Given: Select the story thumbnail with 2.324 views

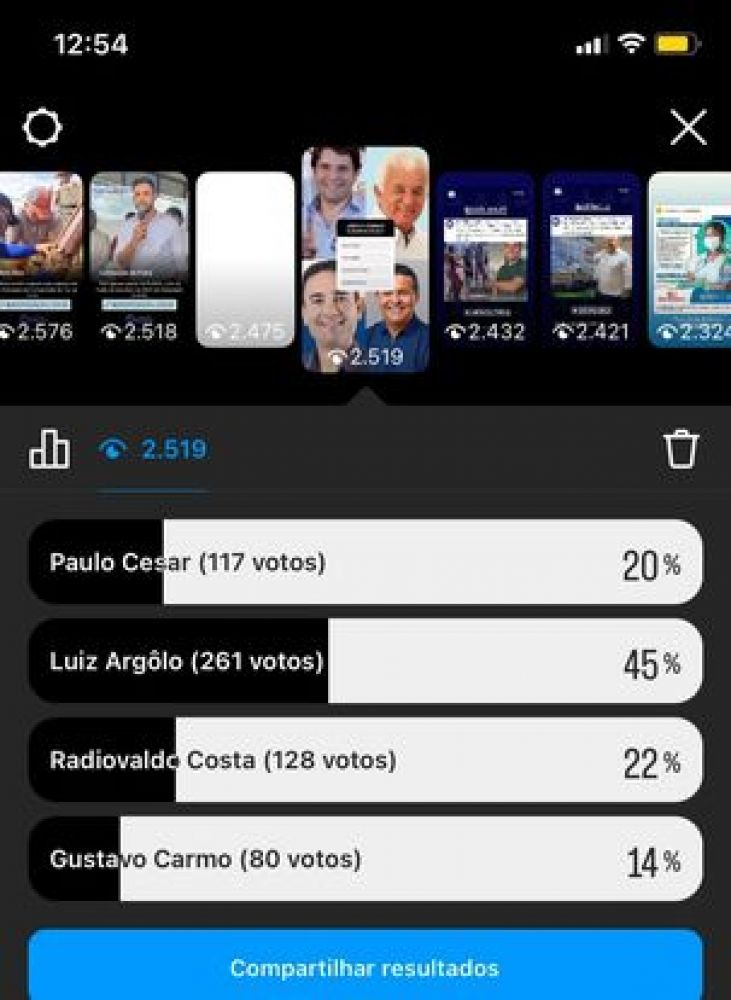Looking at the screenshot, I should [x=690, y=260].
